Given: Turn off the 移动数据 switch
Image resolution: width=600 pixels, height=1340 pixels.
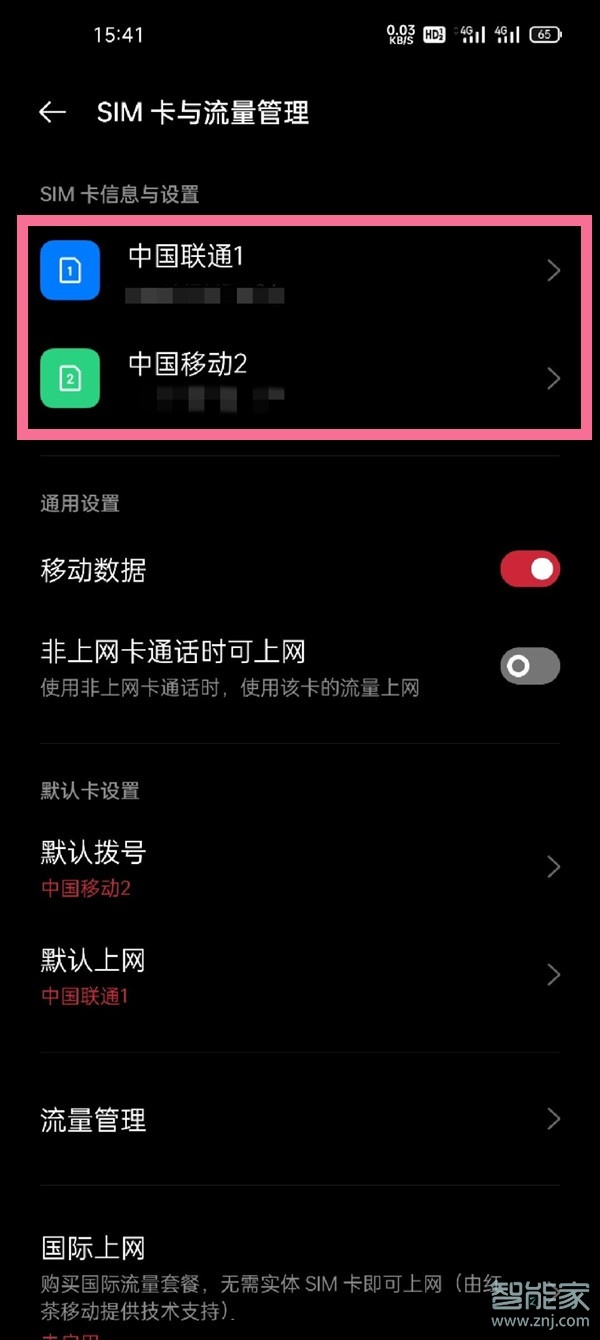Looking at the screenshot, I should pyautogui.click(x=530, y=570).
